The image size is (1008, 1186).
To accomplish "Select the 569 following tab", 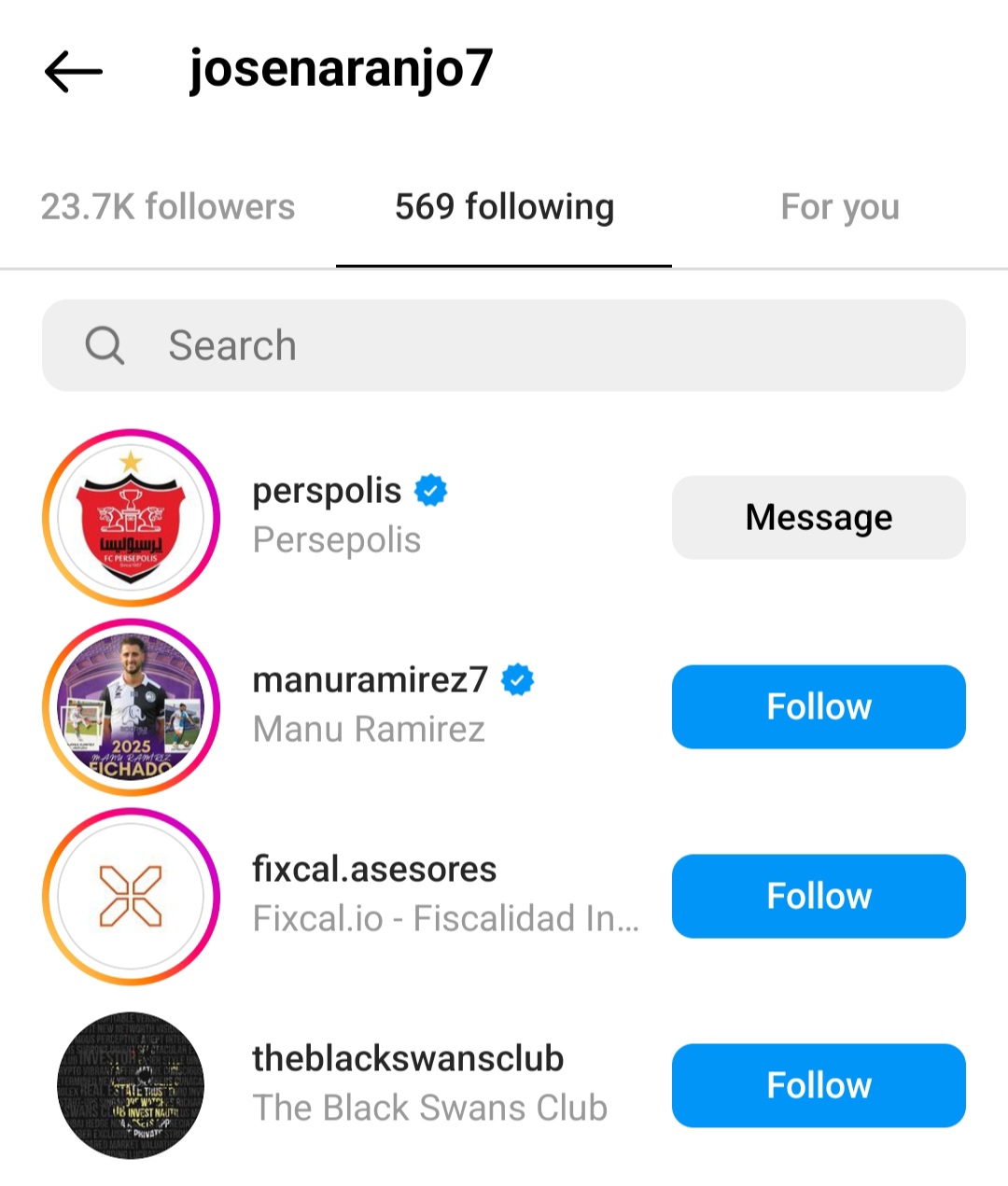I will point(504,207).
